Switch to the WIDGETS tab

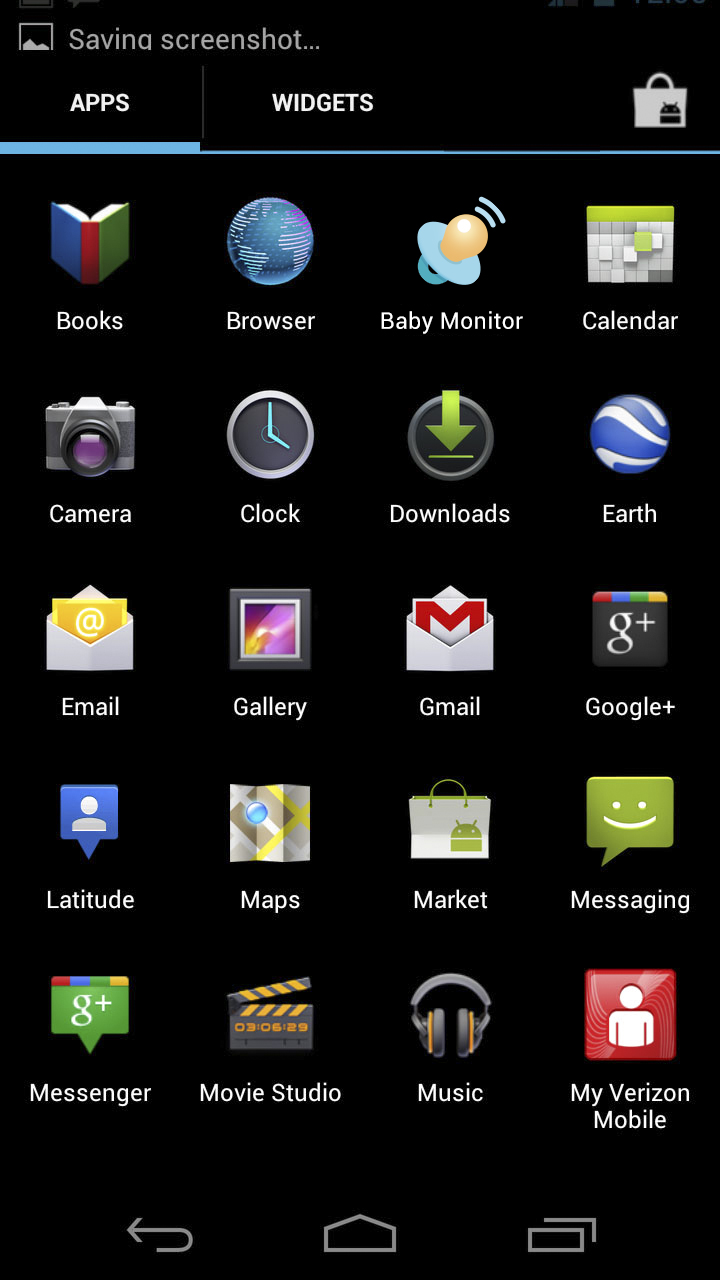[x=322, y=102]
